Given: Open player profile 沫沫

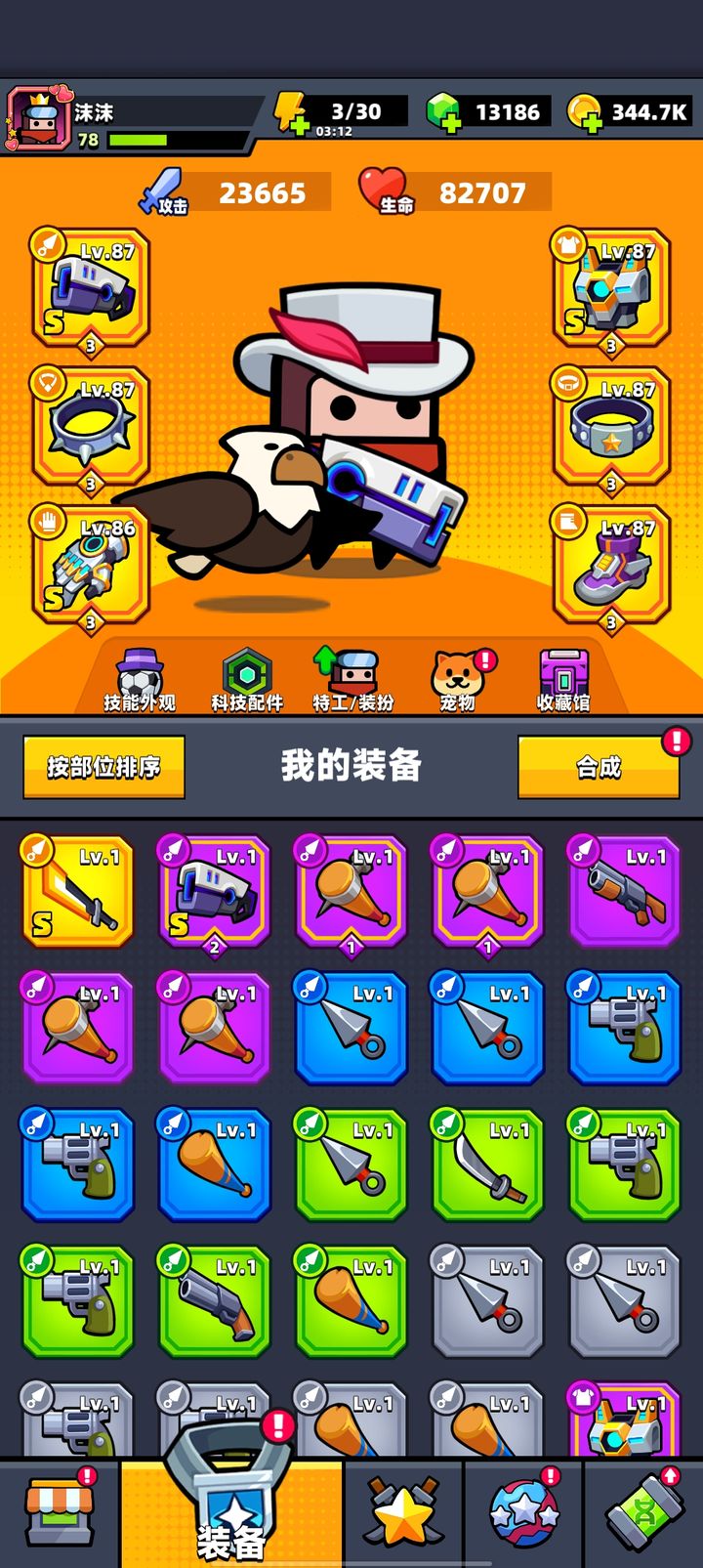Looking at the screenshot, I should (39, 119).
